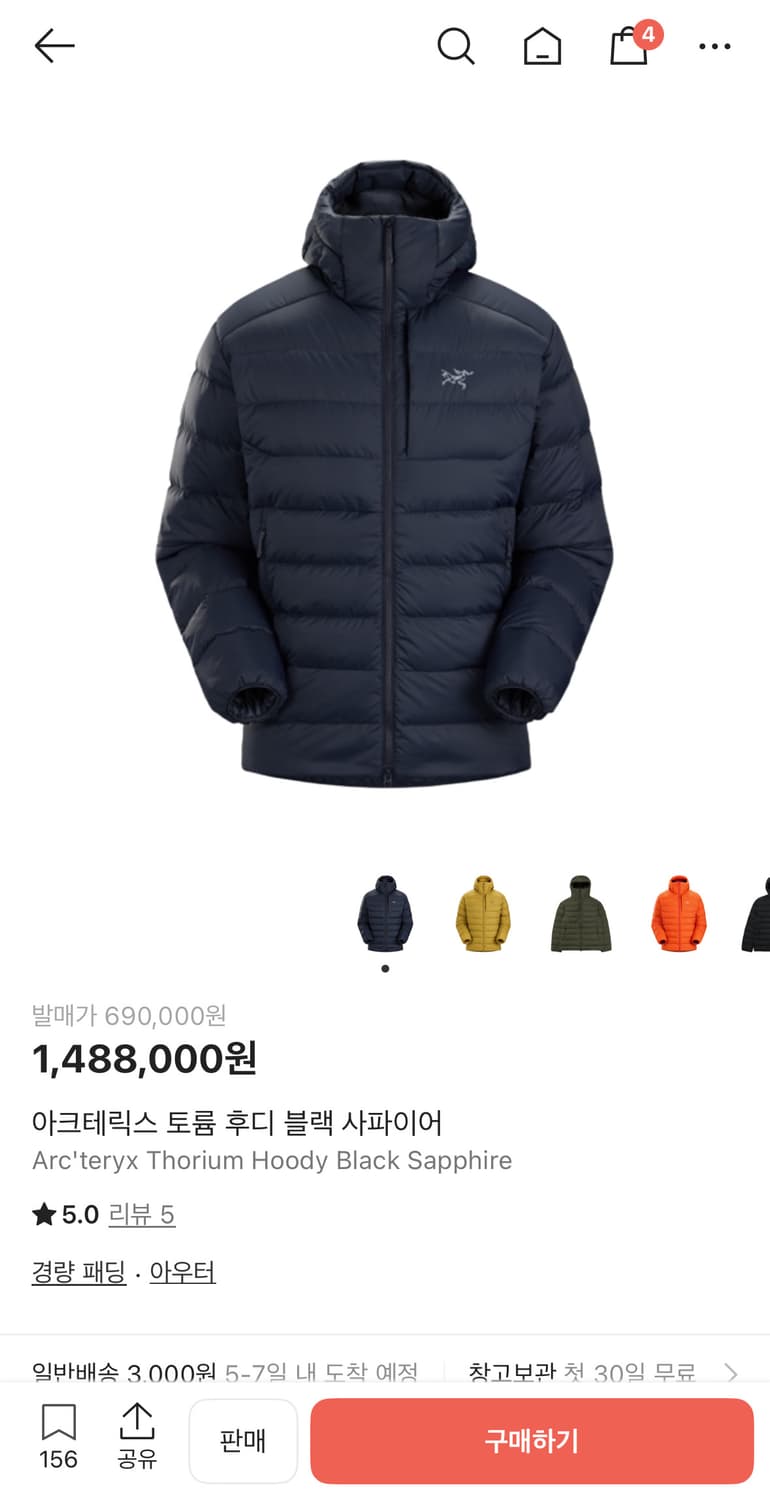Tap the 구매하기 purchase button
The height and width of the screenshot is (1500, 770).
click(531, 1440)
